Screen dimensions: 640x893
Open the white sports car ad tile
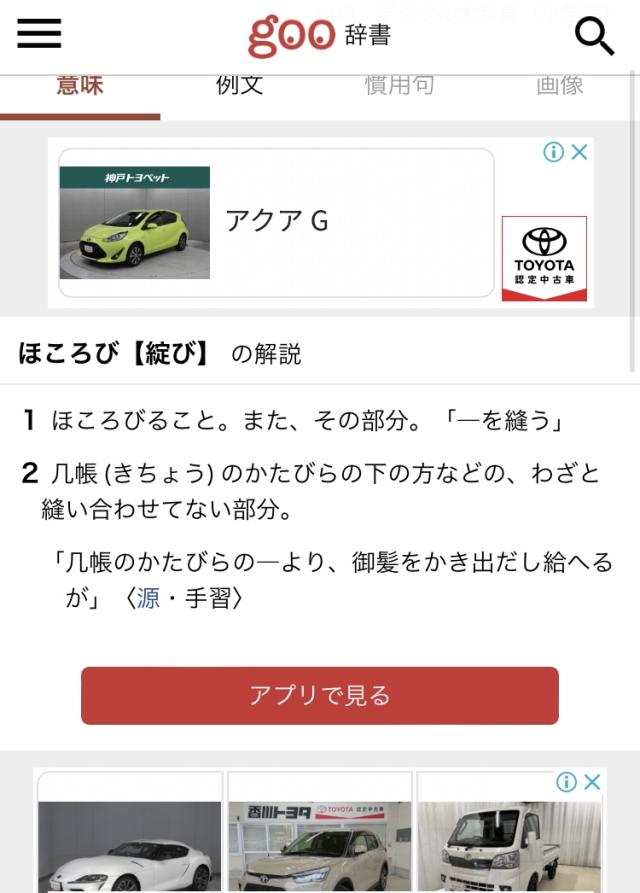[x=129, y=840]
